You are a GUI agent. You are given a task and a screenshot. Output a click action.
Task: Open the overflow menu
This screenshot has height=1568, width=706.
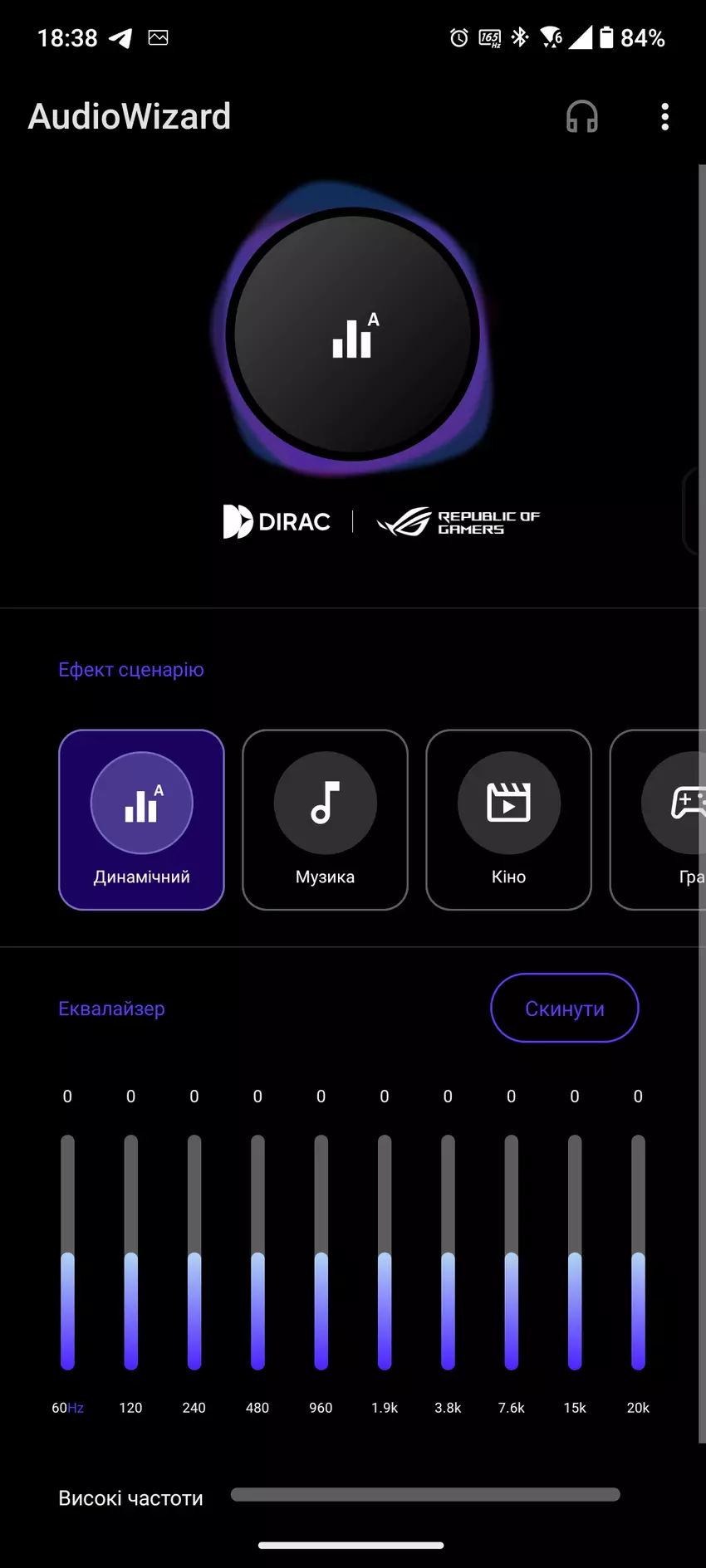[x=664, y=117]
